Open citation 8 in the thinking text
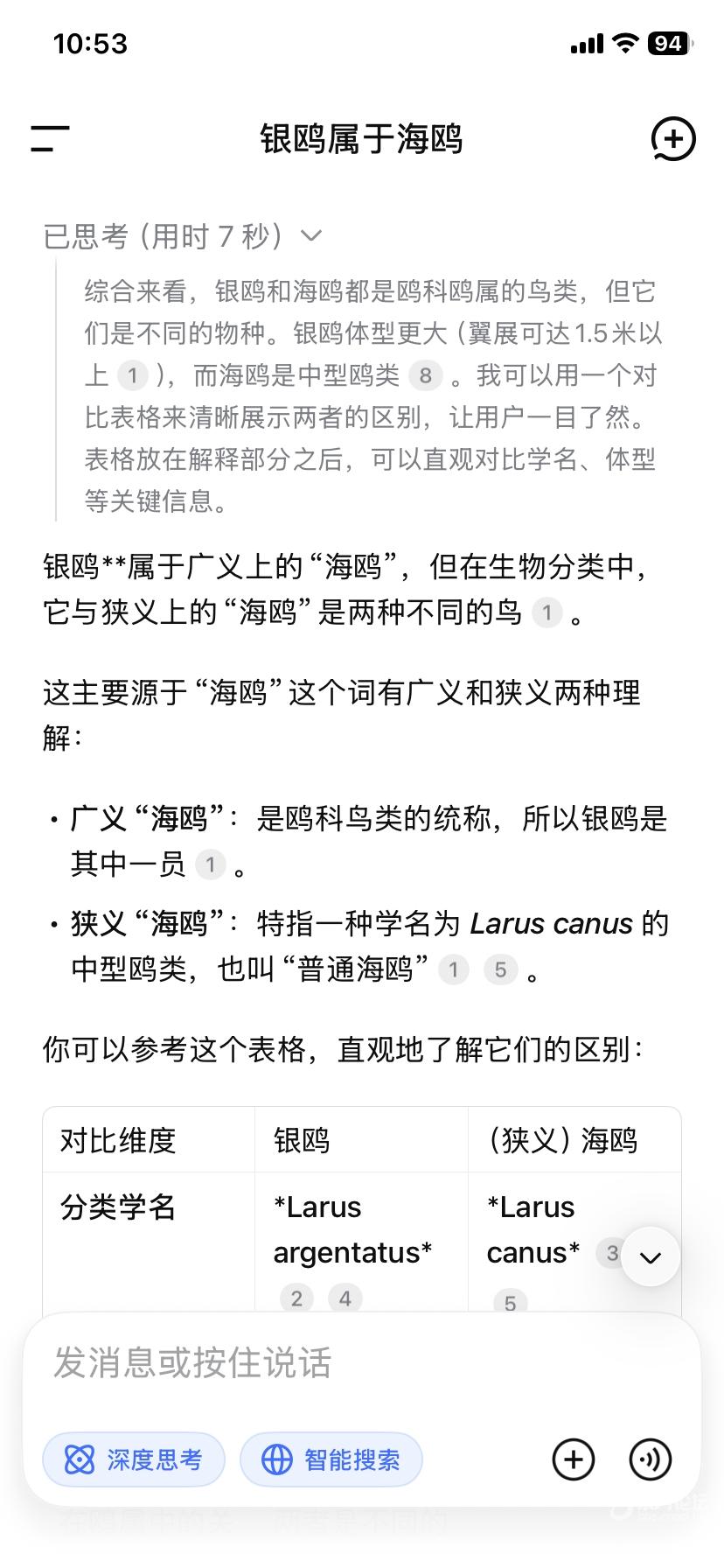Image resolution: width=724 pixels, height=1568 pixels. point(425,375)
